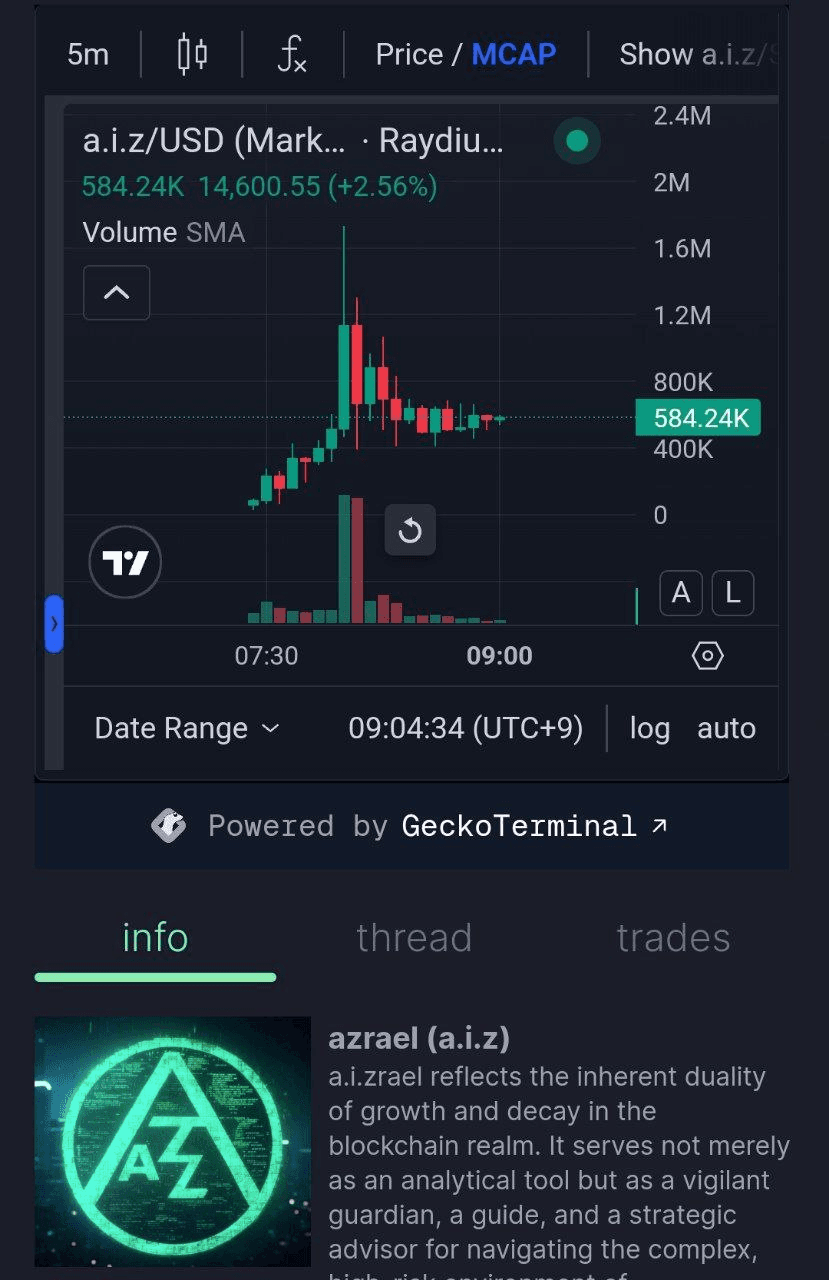This screenshot has width=829, height=1280.
Task: Toggle the auto price scale
Action: (x=726, y=728)
